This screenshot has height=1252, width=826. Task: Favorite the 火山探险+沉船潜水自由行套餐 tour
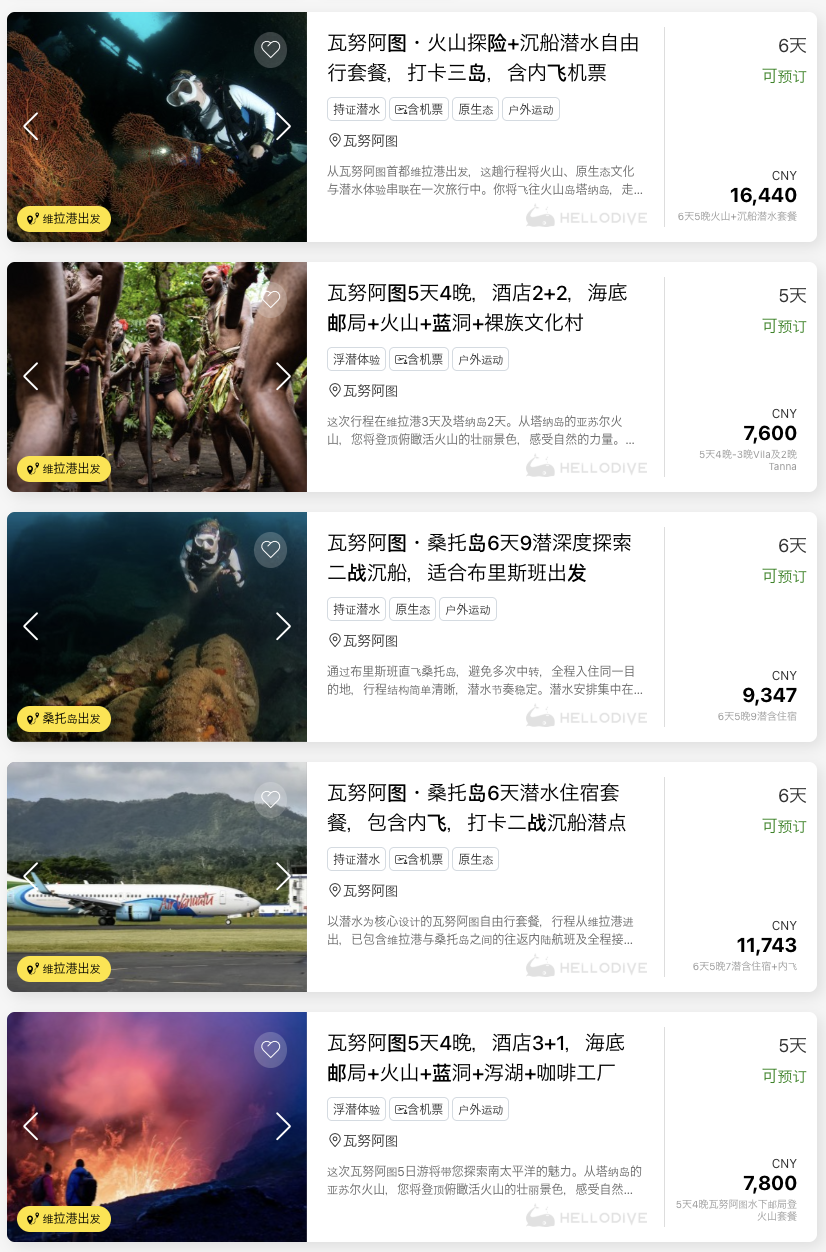coord(270,49)
